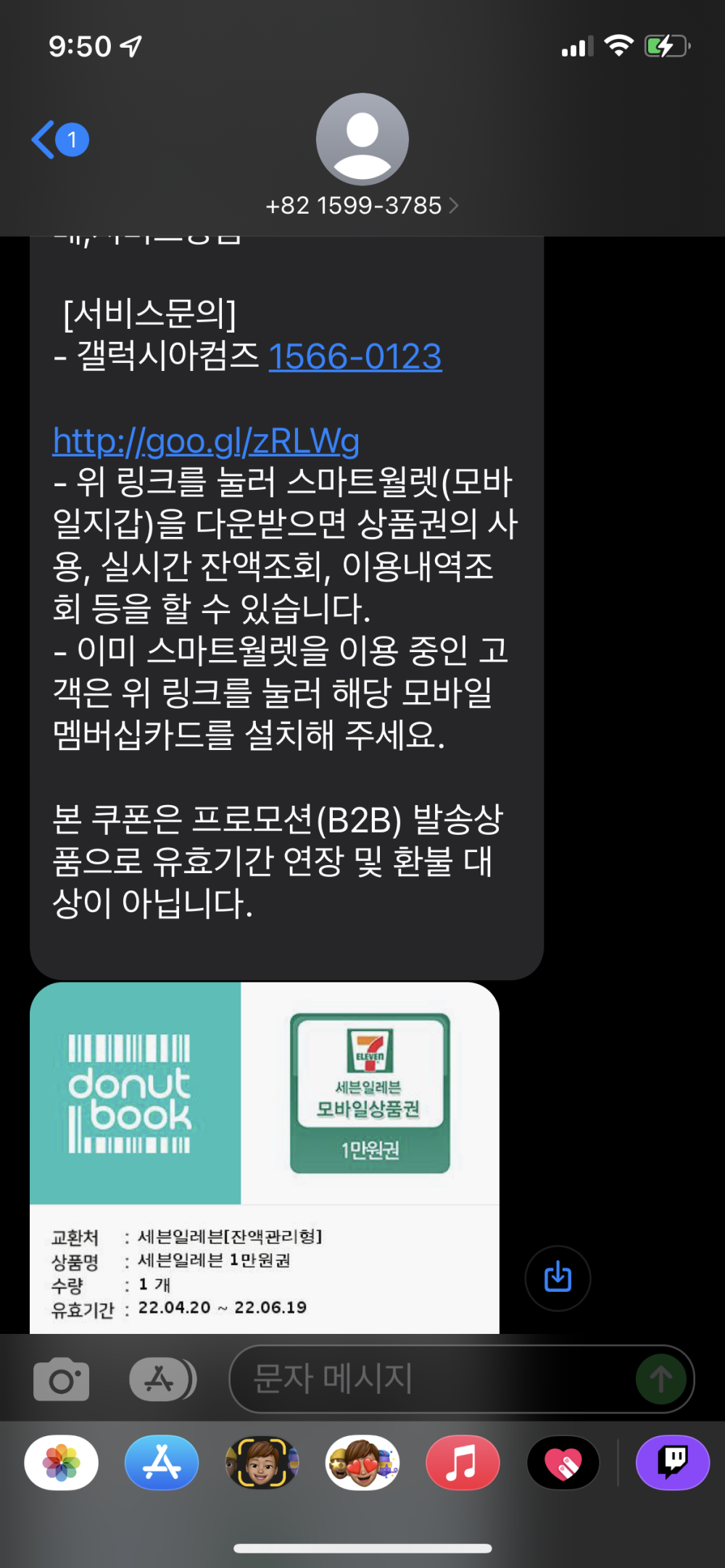
Task: Tap the send arrow button
Action: pos(660,1379)
